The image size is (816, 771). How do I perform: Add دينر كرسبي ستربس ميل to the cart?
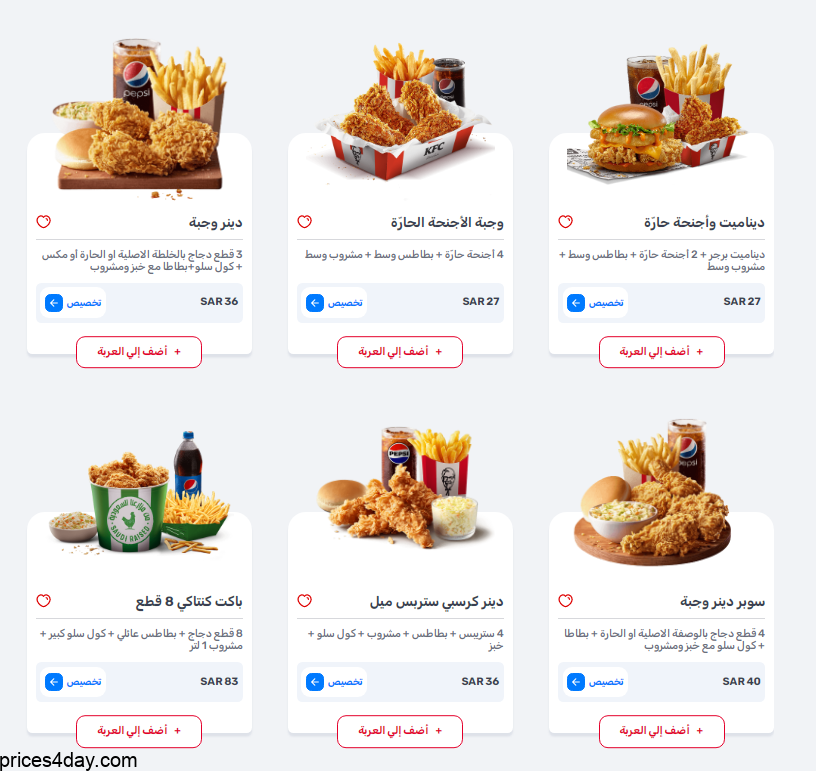[400, 731]
